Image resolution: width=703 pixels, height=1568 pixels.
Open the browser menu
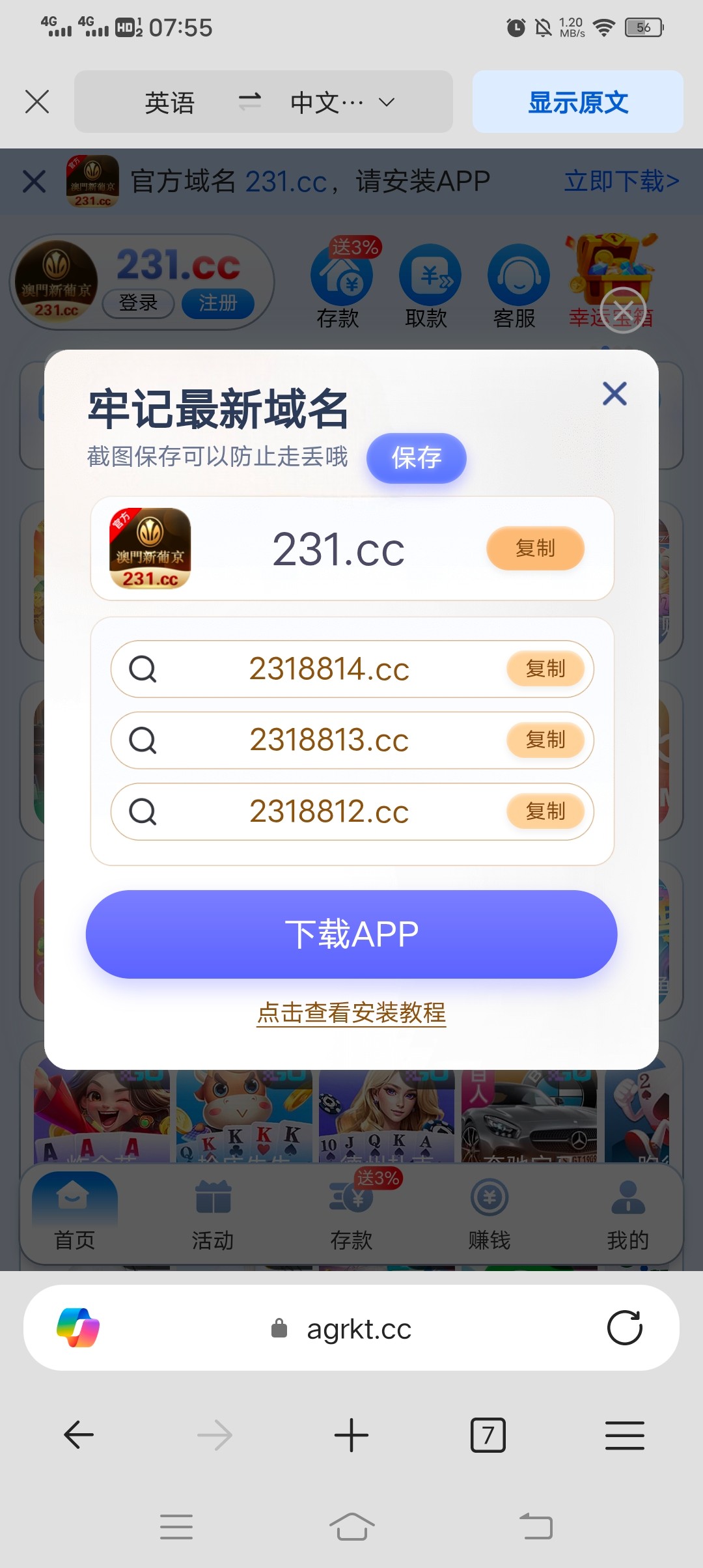coord(624,1435)
